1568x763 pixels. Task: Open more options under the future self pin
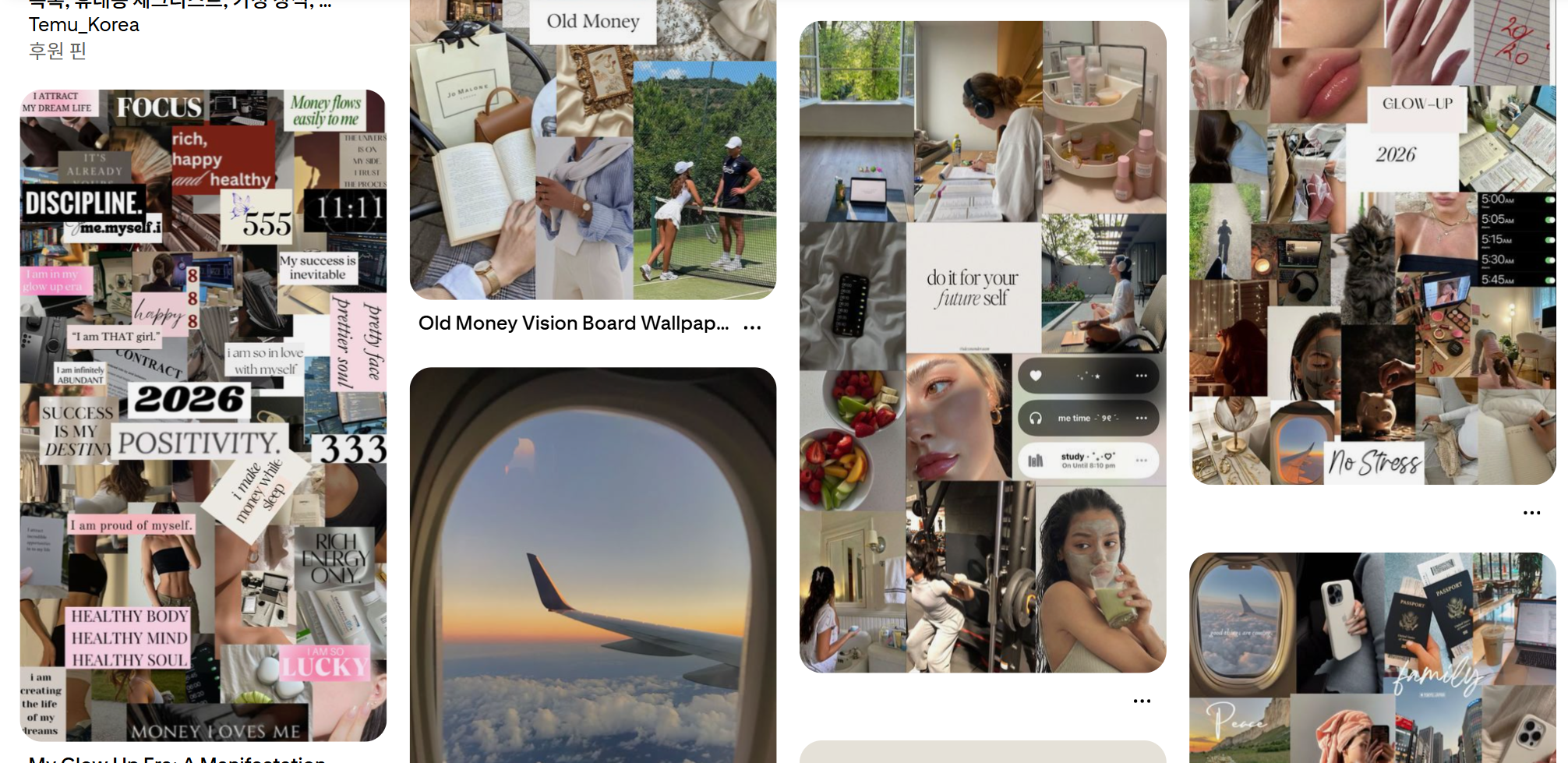(x=1142, y=701)
